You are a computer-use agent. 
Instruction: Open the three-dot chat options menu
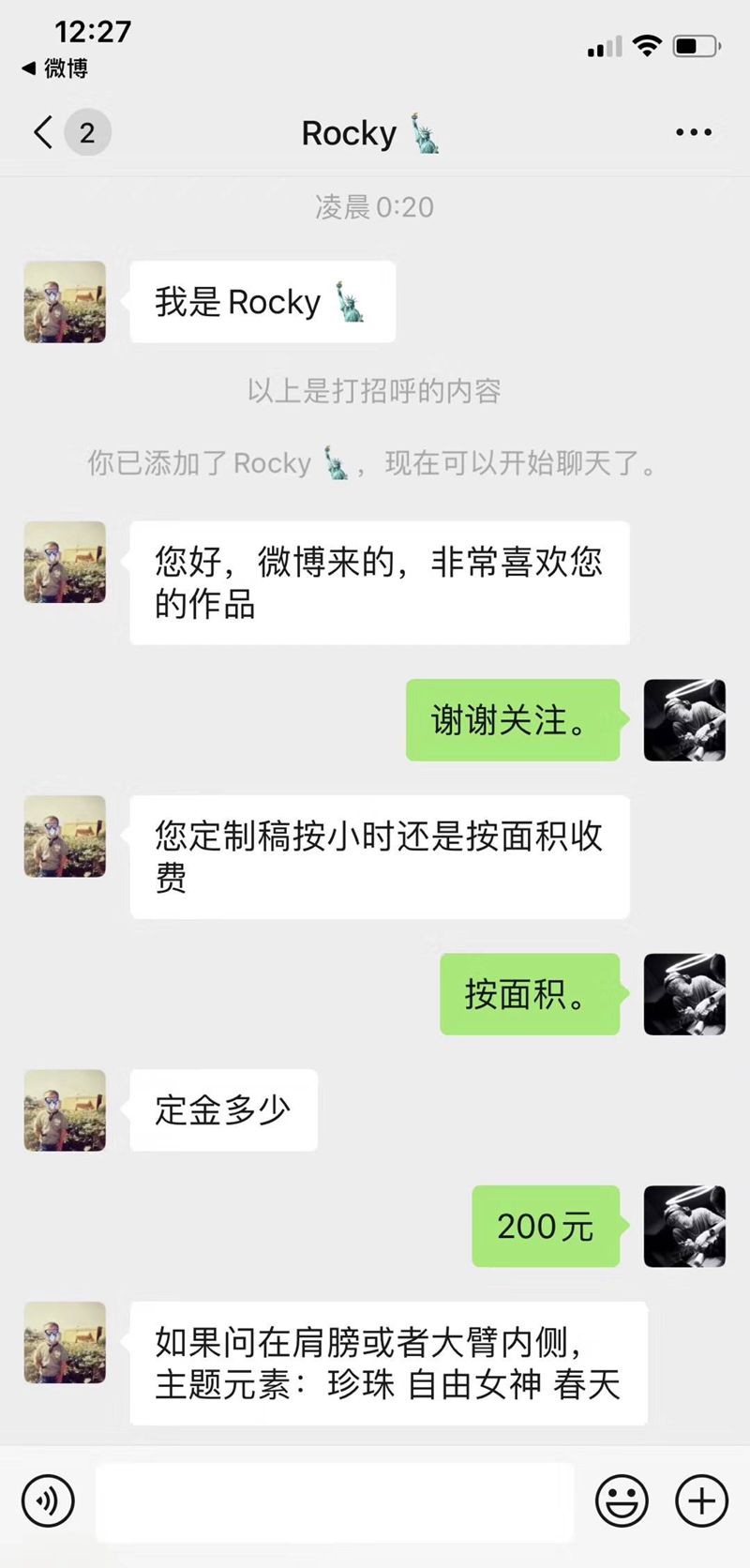coord(693,133)
